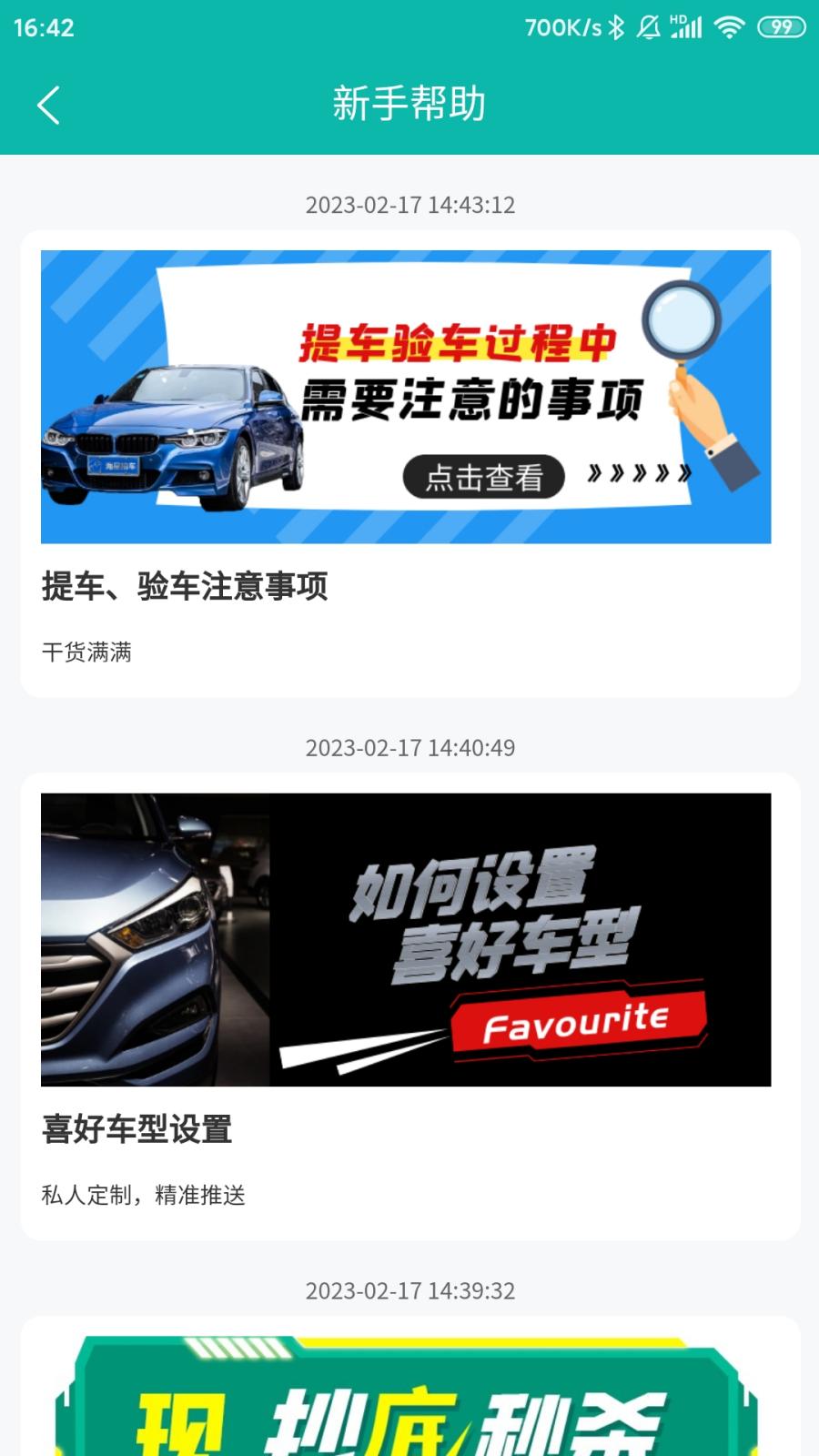Image resolution: width=819 pixels, height=1456 pixels.
Task: Tap the 点击查看 button in the banner
Action: click(482, 474)
